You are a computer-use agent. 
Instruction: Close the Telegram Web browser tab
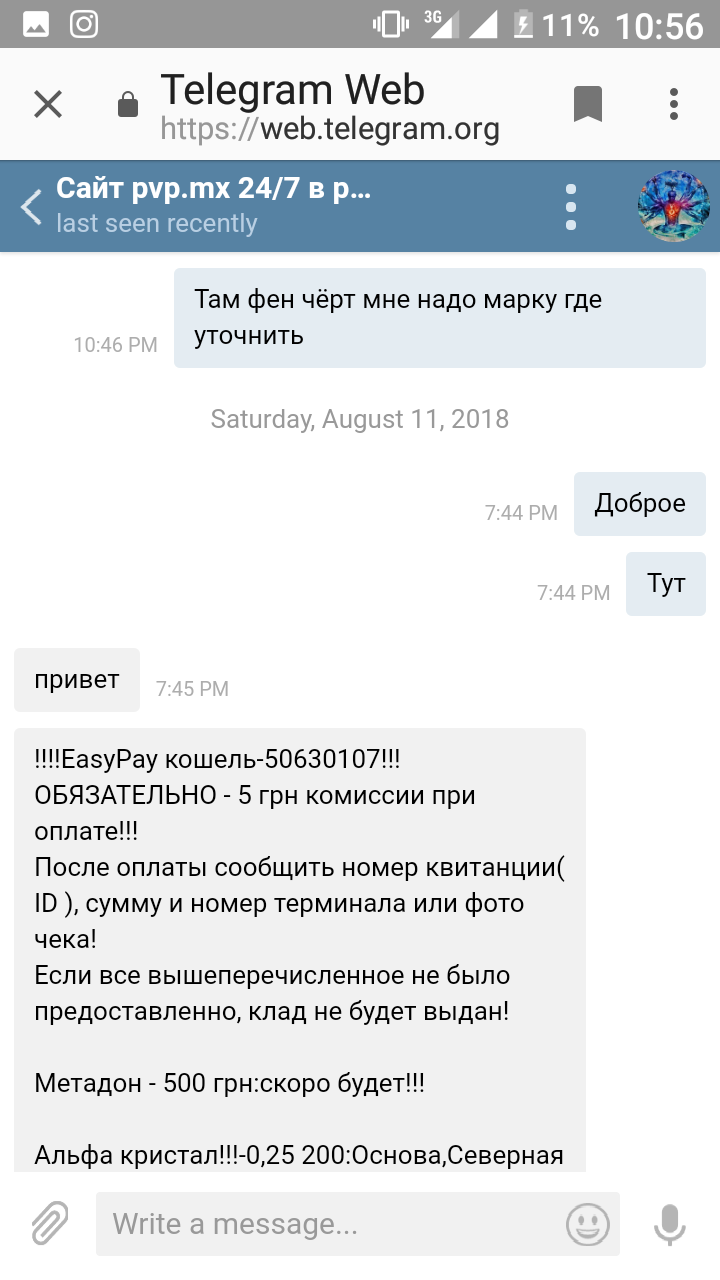[x=48, y=104]
